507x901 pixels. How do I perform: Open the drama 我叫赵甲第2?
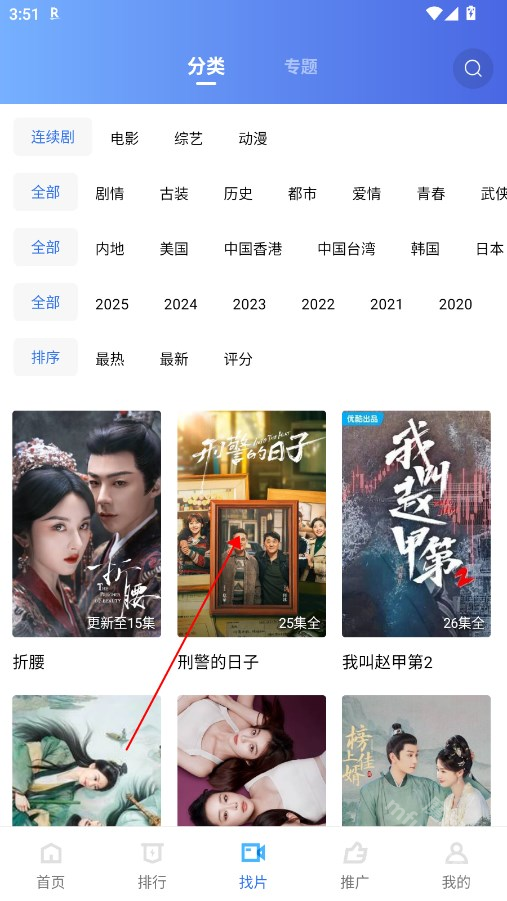tap(416, 540)
